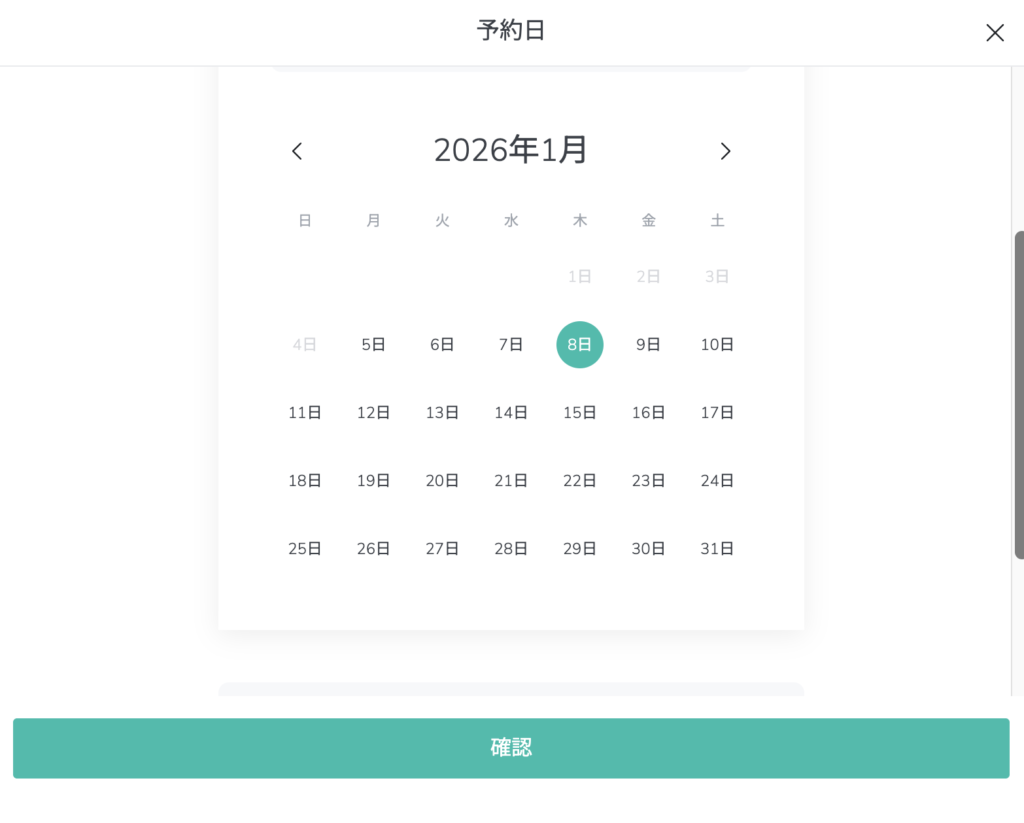Tap the selected 8日 date
Image resolution: width=1024 pixels, height=823 pixels.
580,345
